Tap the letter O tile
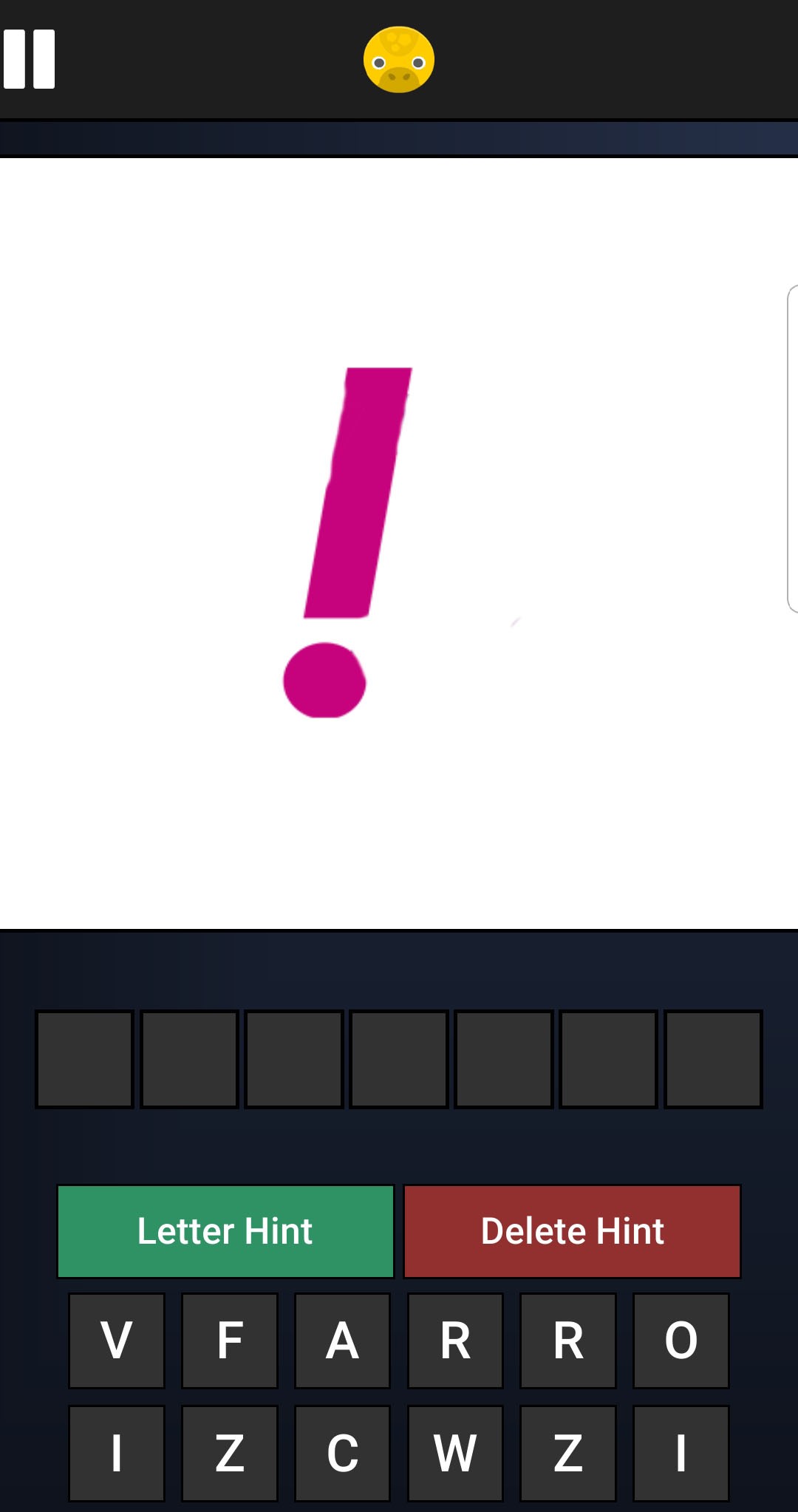The height and width of the screenshot is (1512, 798). 681,1341
